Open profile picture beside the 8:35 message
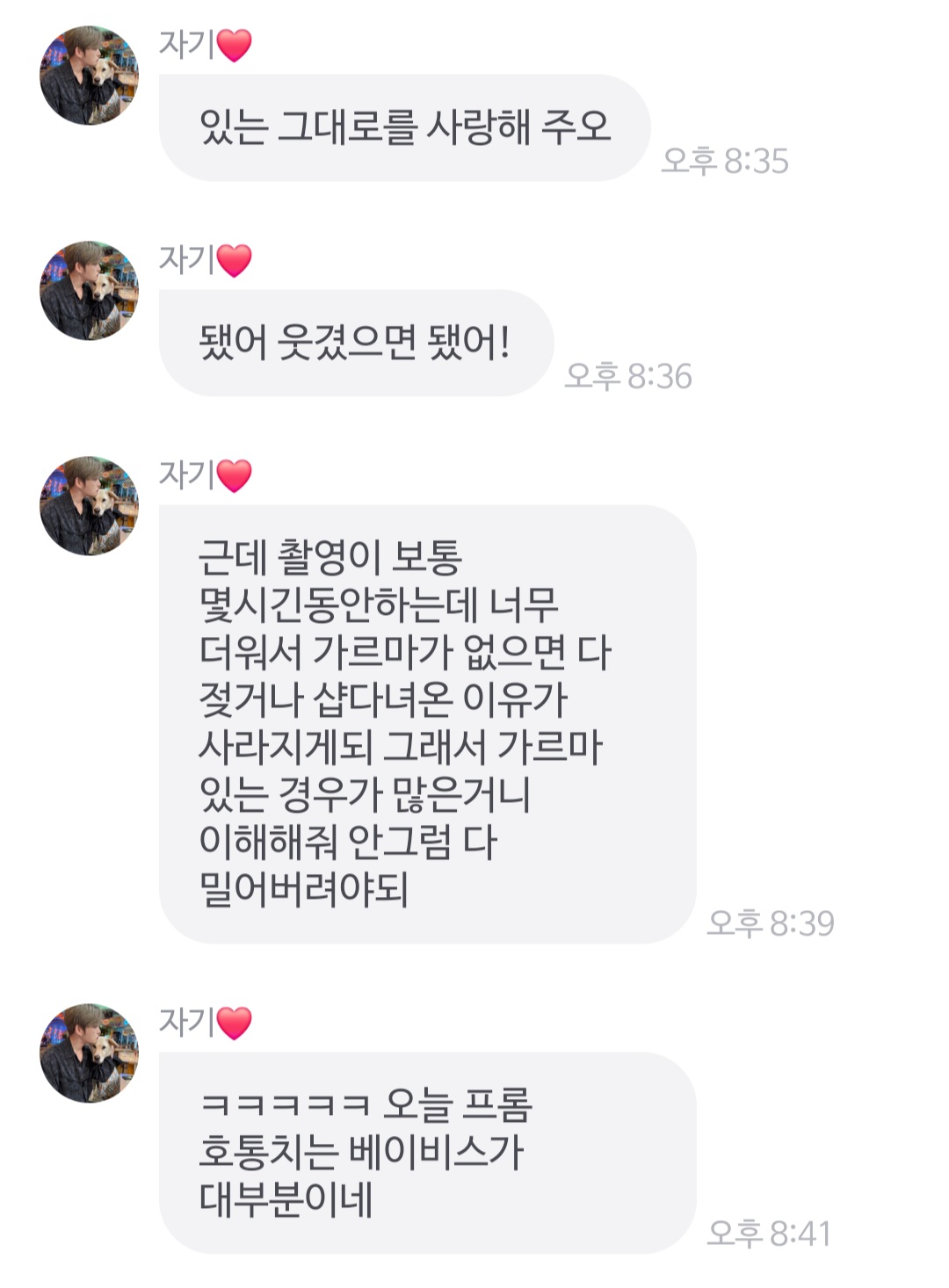The width and height of the screenshot is (949, 1288). 89,76
